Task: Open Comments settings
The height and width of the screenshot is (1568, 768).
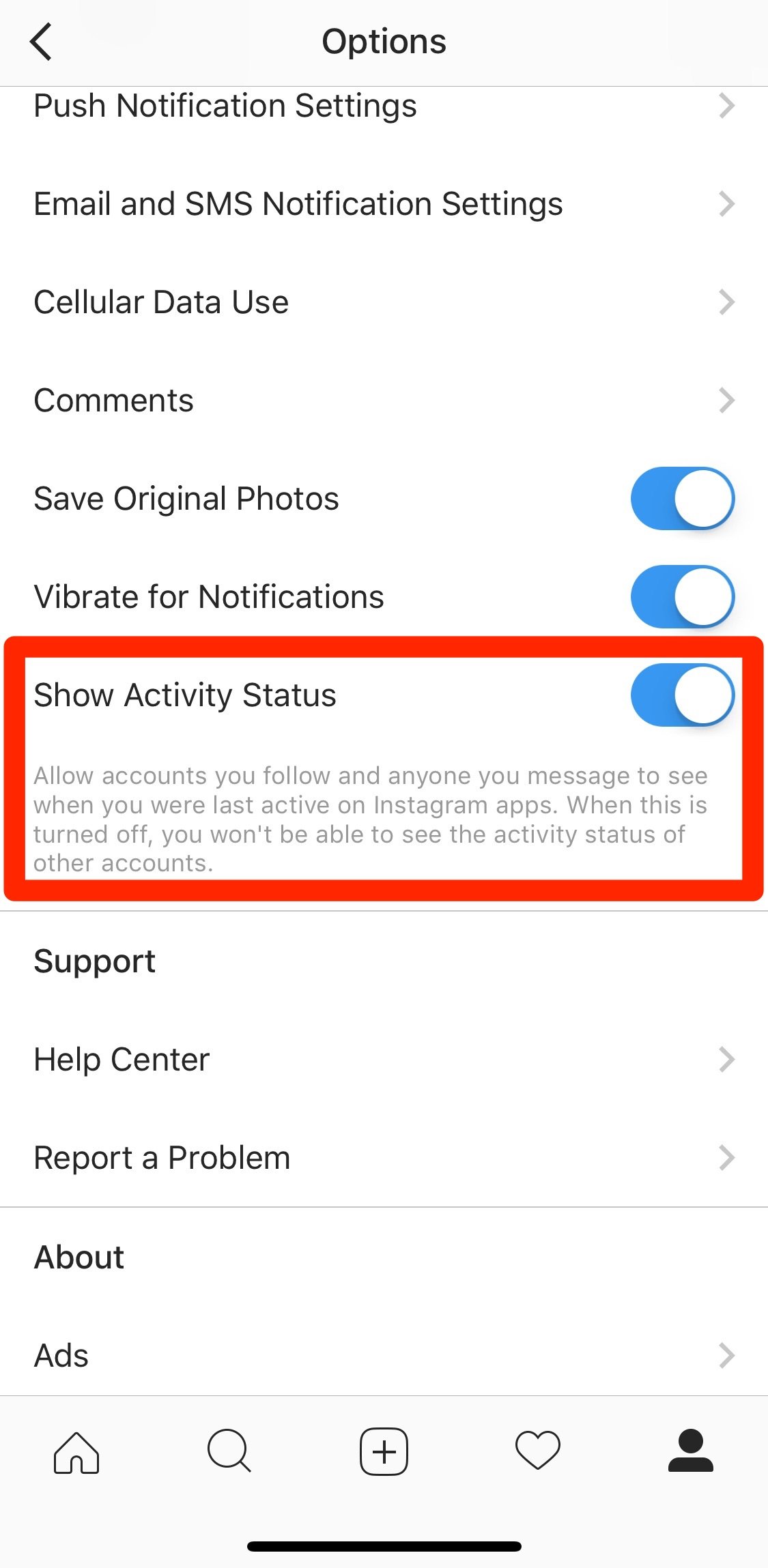Action: tap(384, 401)
